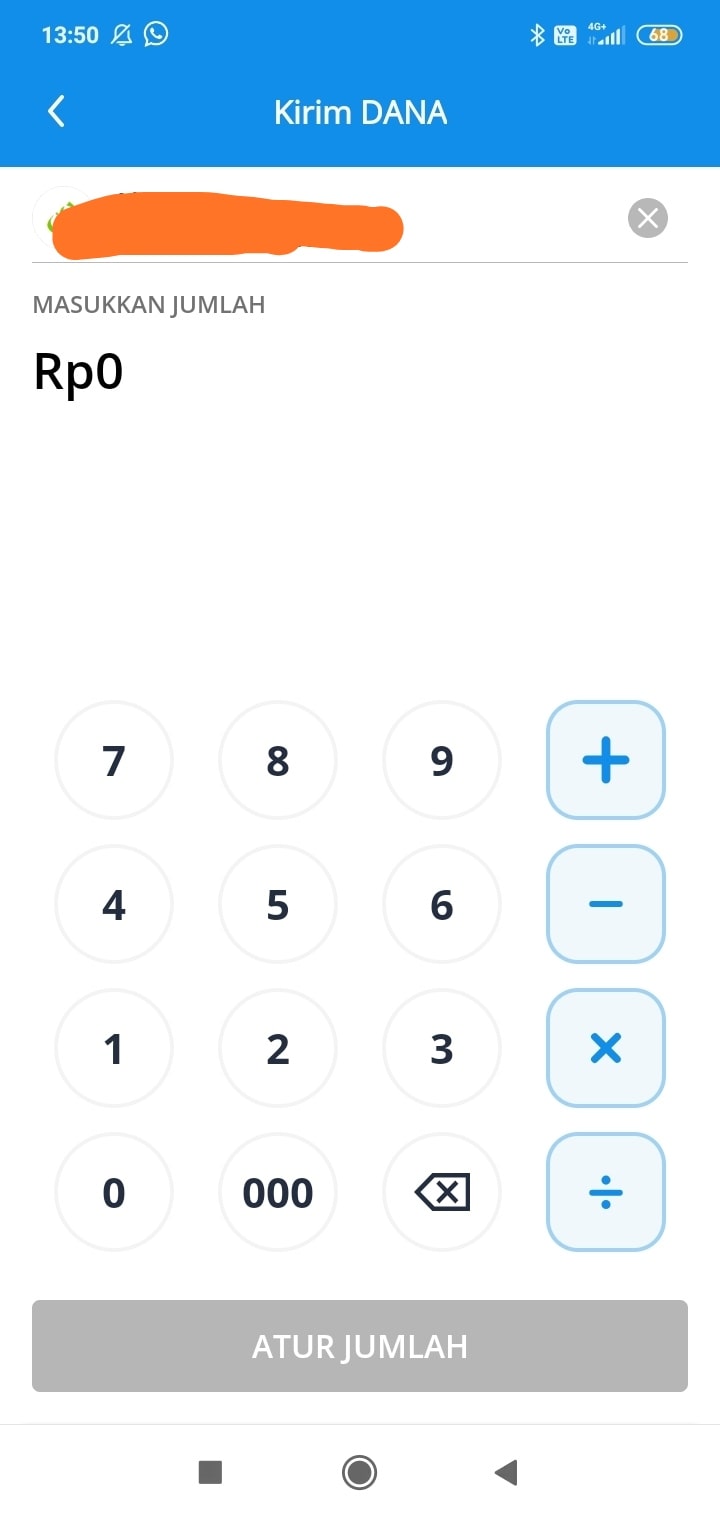
Task: Open WhatsApp from the status bar
Action: pos(155,34)
